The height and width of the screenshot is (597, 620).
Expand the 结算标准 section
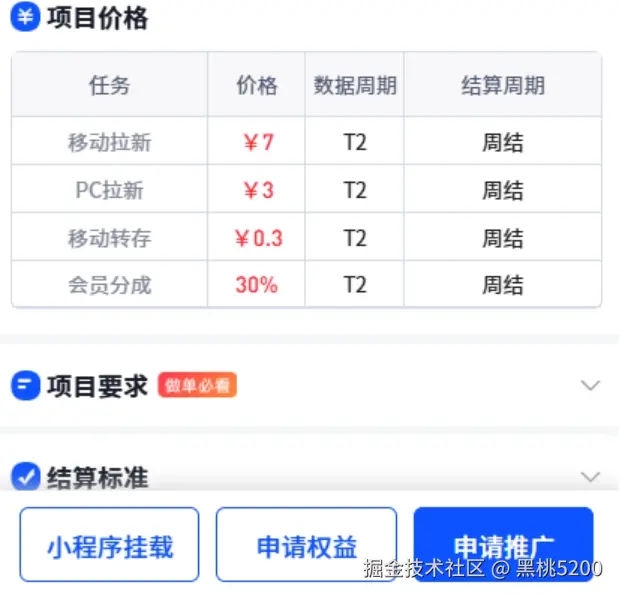[x=590, y=477]
